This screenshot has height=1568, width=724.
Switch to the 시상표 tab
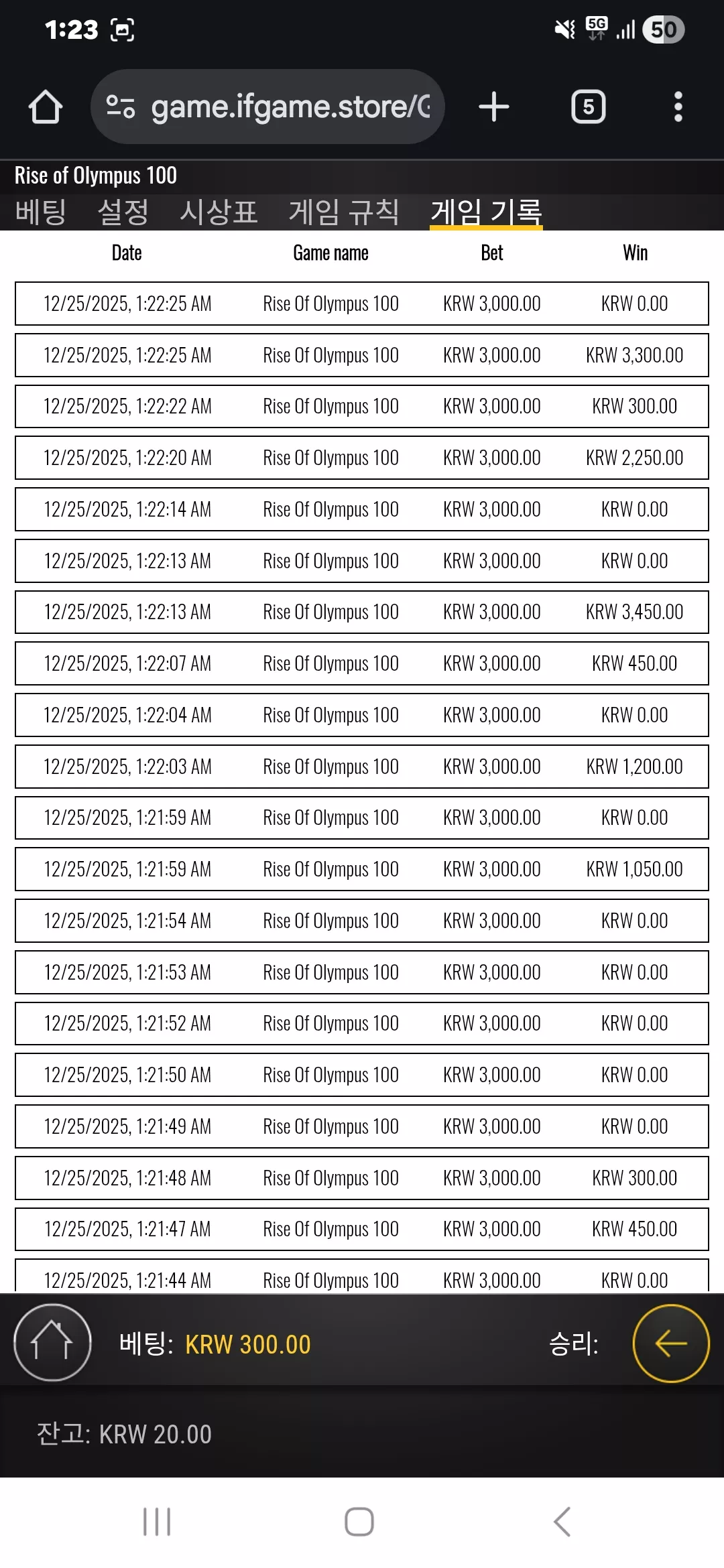(219, 212)
